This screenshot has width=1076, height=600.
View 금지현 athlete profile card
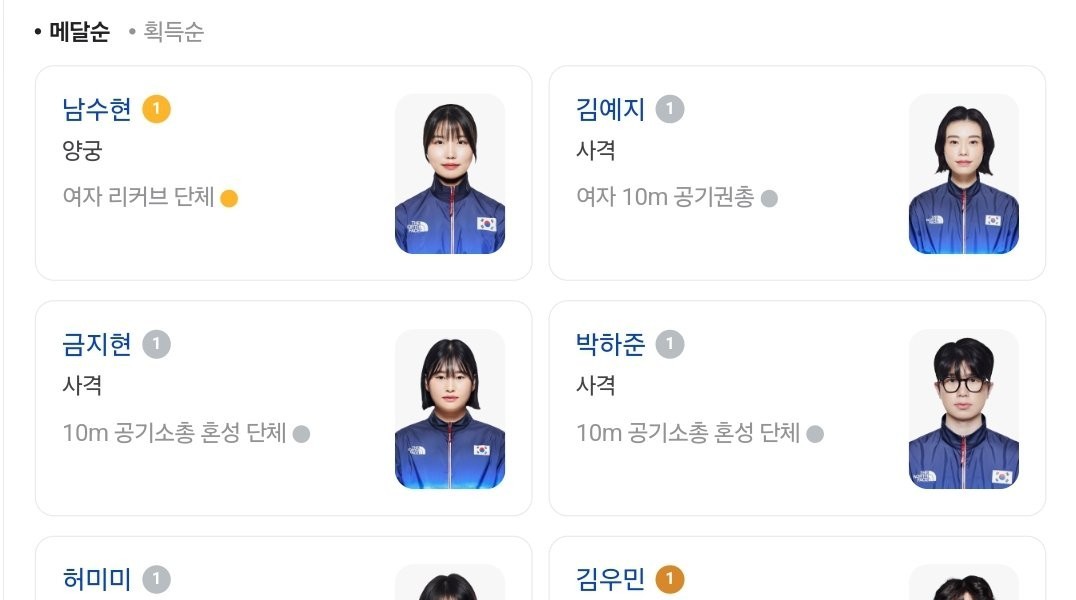click(x=283, y=408)
